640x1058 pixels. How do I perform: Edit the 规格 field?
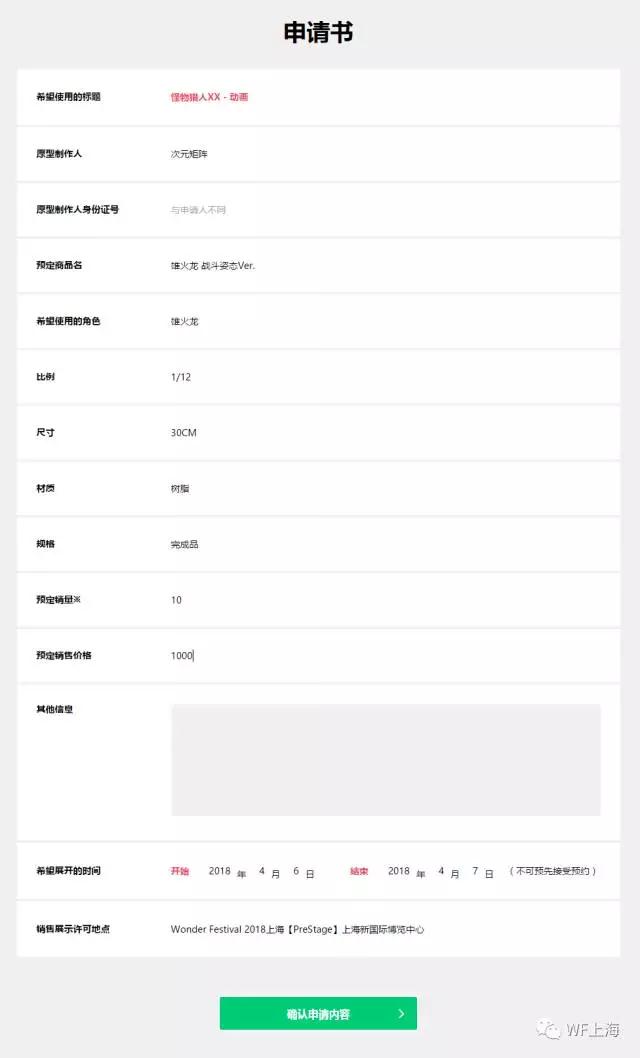point(385,544)
